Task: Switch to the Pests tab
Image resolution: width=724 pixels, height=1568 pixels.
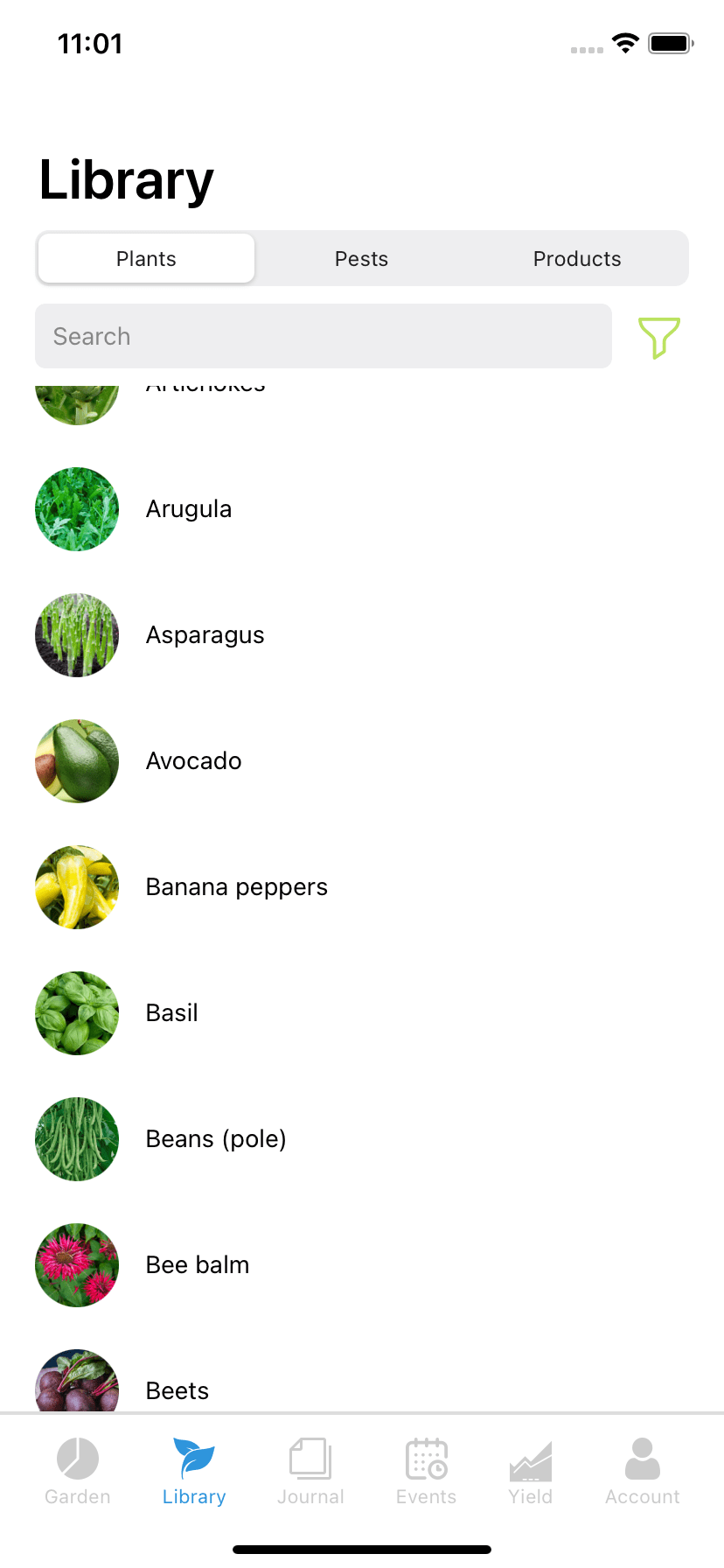Action: tap(361, 258)
